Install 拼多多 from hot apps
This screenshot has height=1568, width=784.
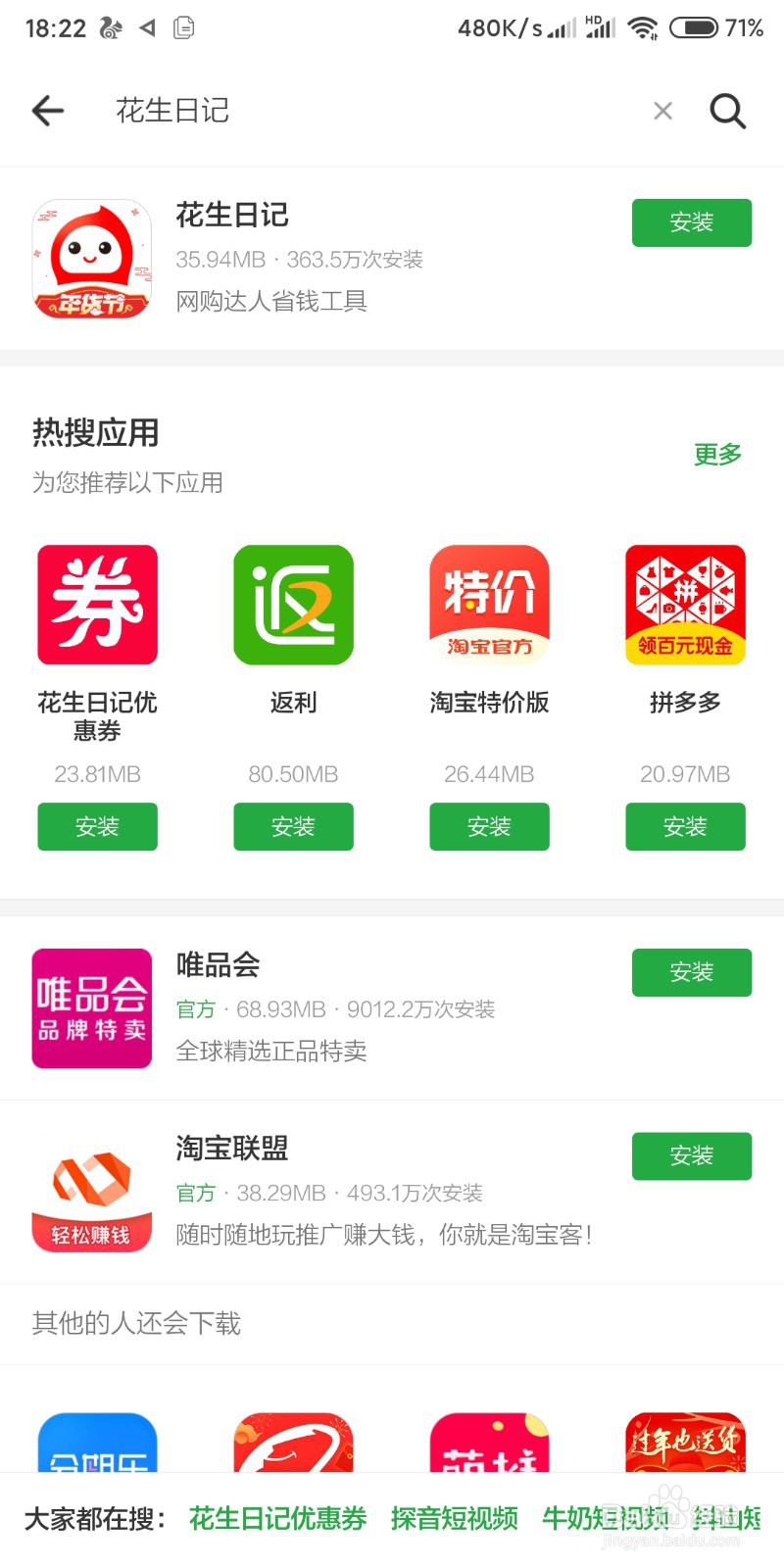point(685,826)
